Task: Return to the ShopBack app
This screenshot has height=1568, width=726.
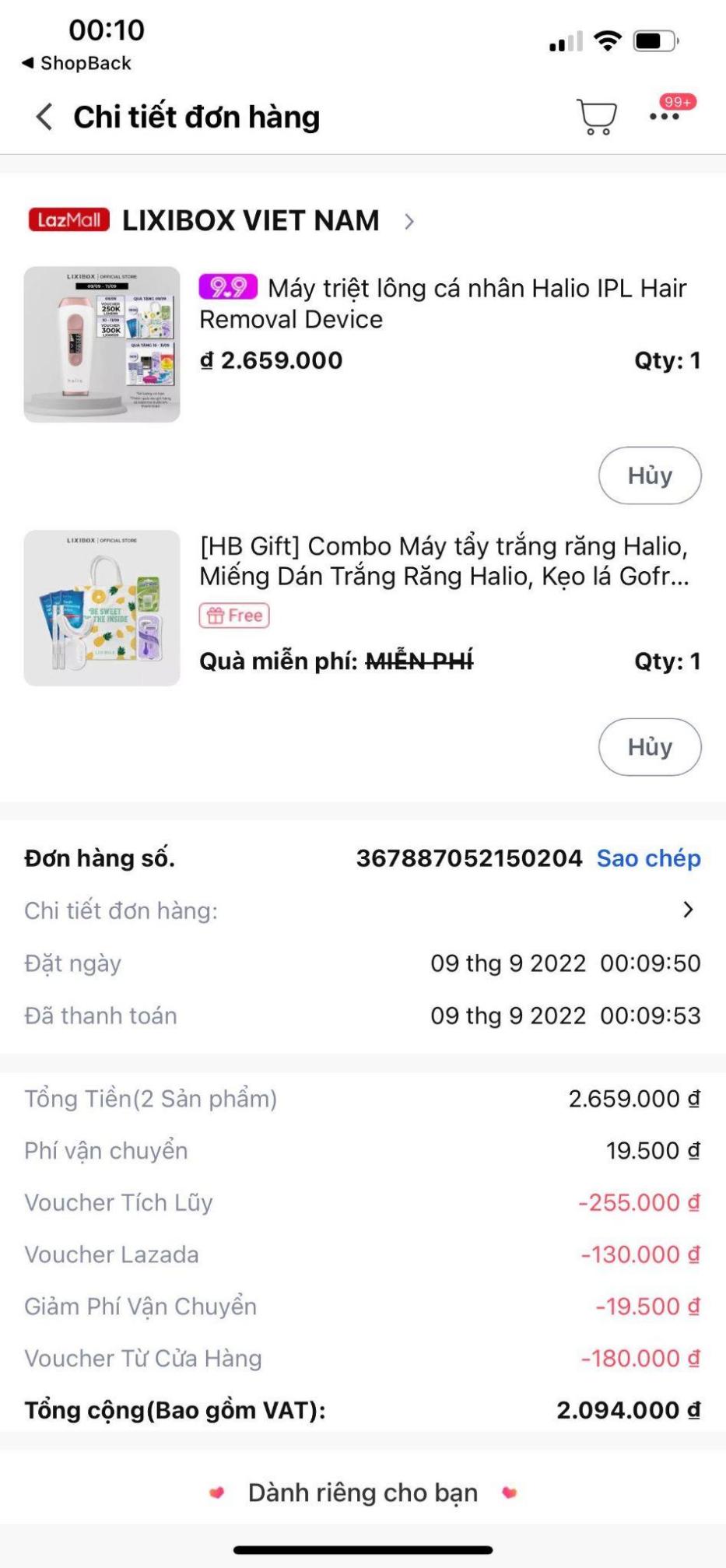Action: pos(76,63)
